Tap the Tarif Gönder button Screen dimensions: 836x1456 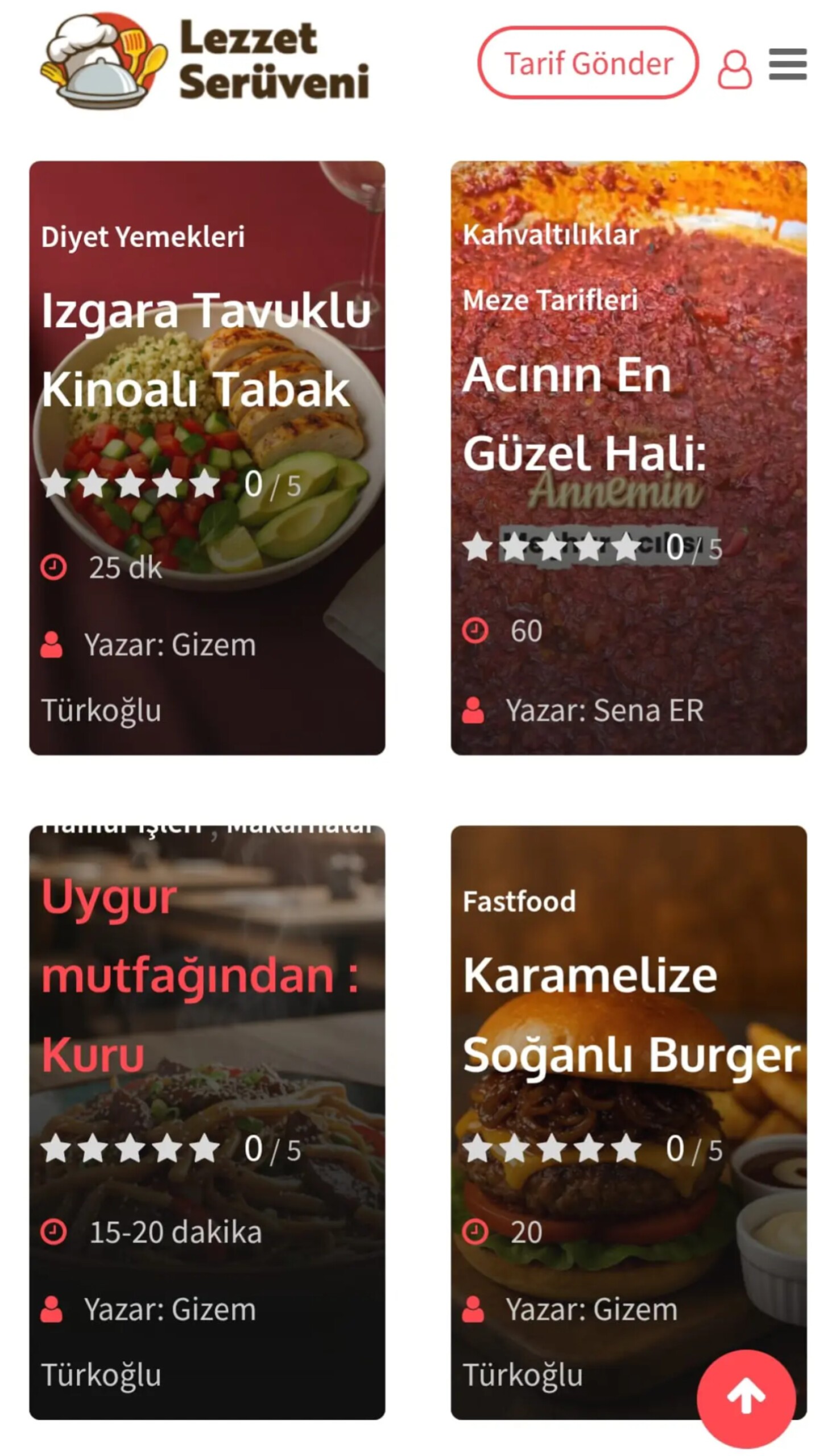[587, 63]
